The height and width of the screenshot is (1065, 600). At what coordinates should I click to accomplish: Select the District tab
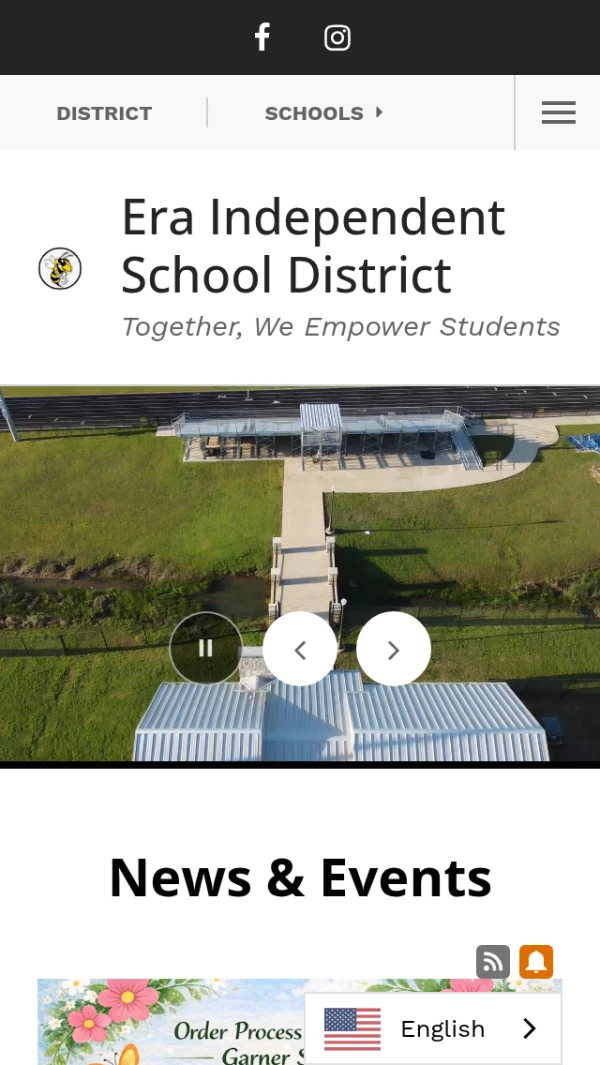tap(104, 113)
